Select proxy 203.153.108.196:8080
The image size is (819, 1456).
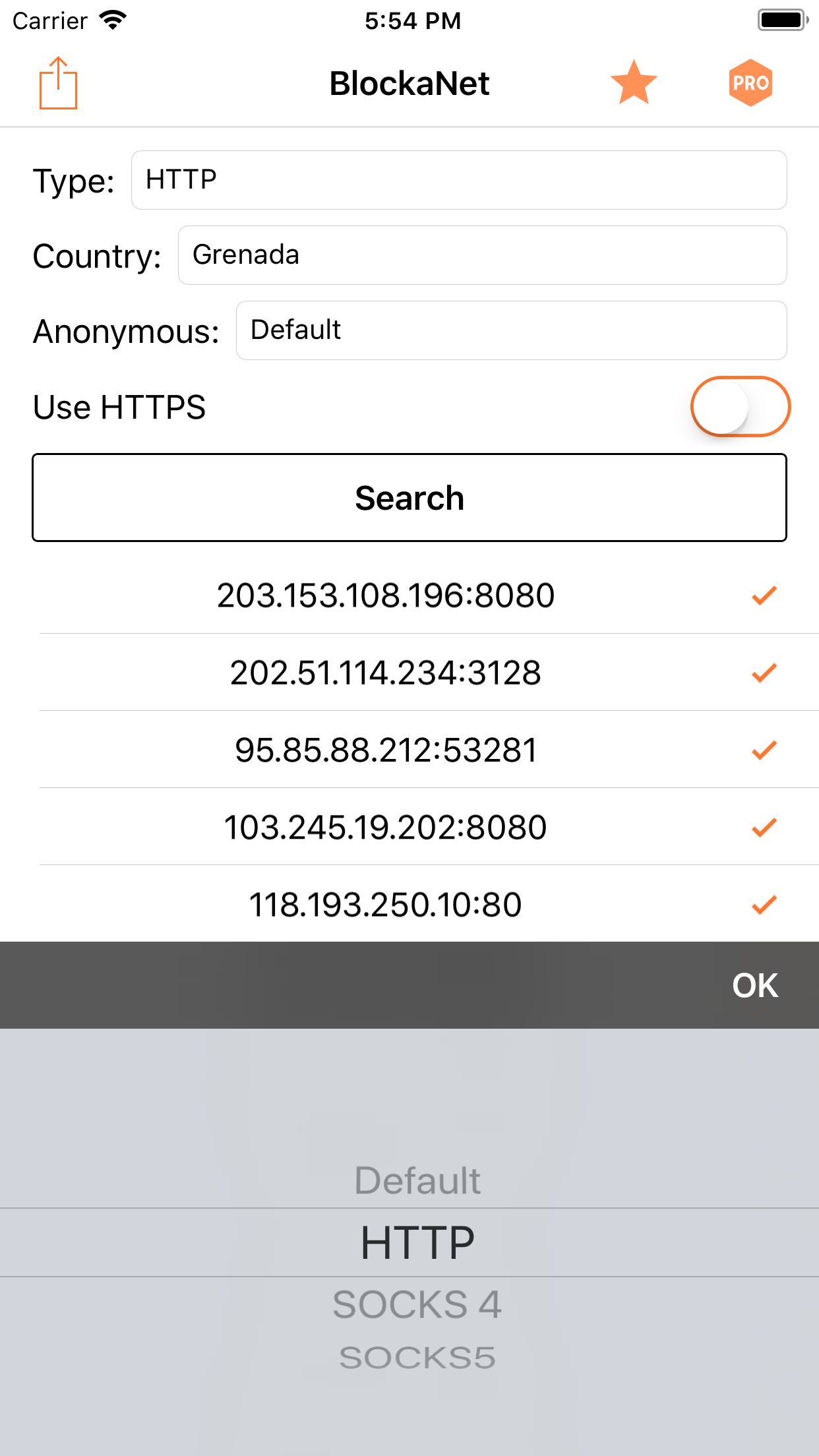[x=409, y=595]
